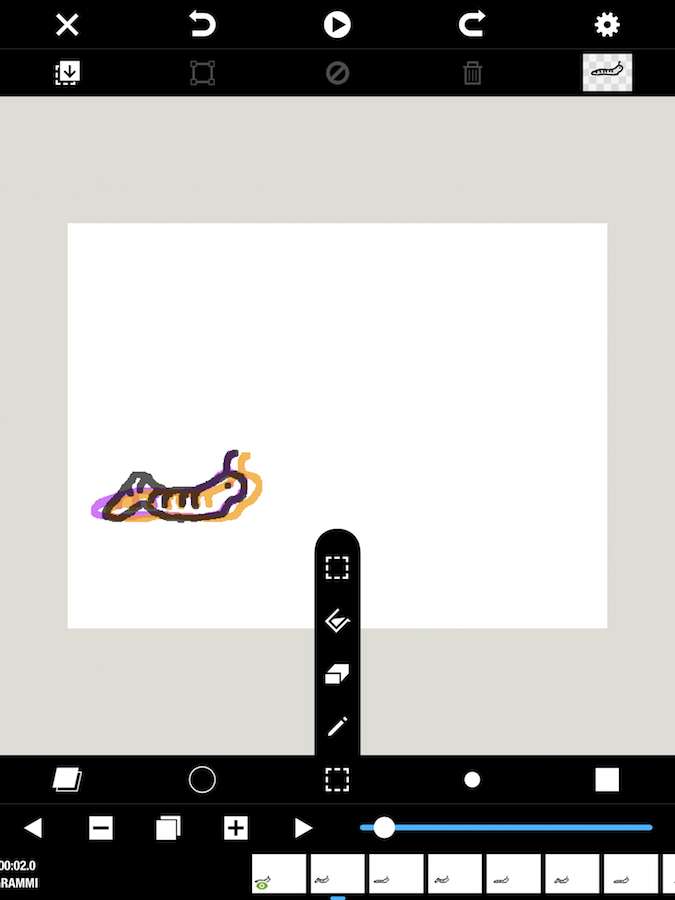Add a new frame with plus

236,828
